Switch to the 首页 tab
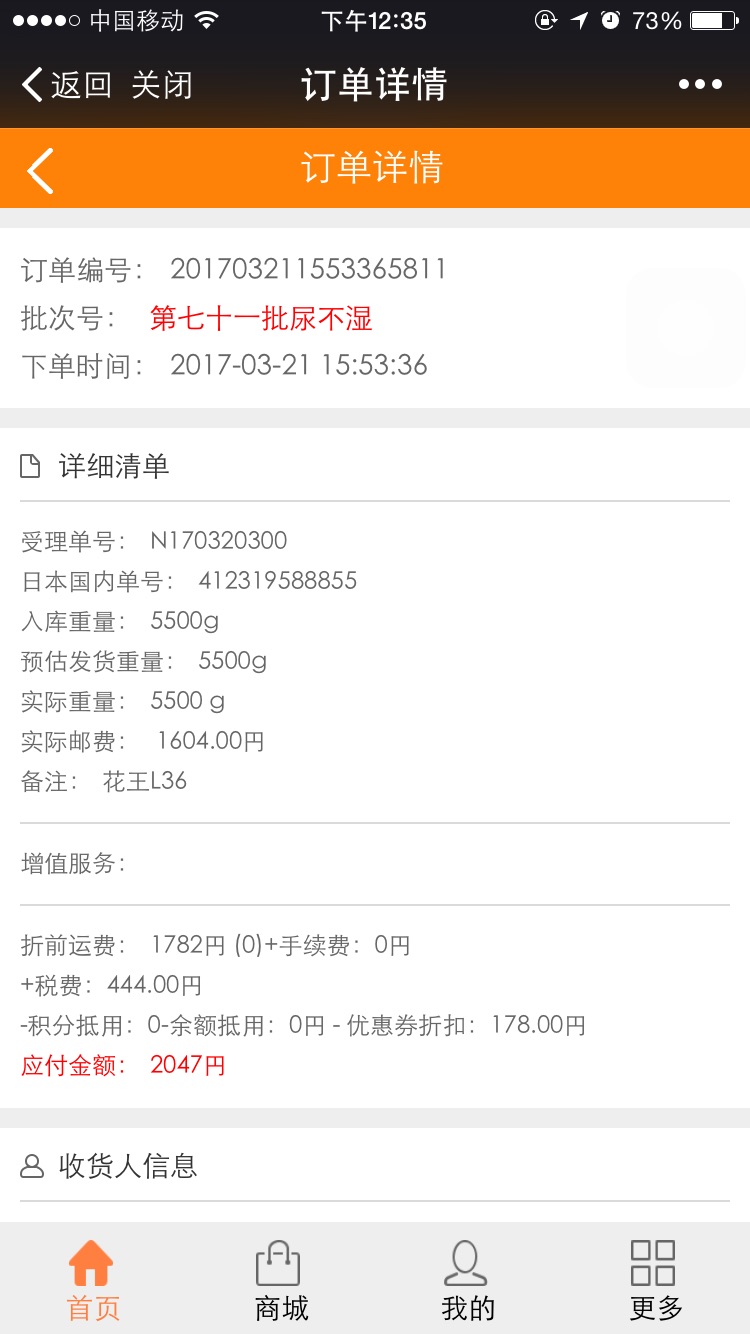750x1334 pixels. pos(93,1279)
